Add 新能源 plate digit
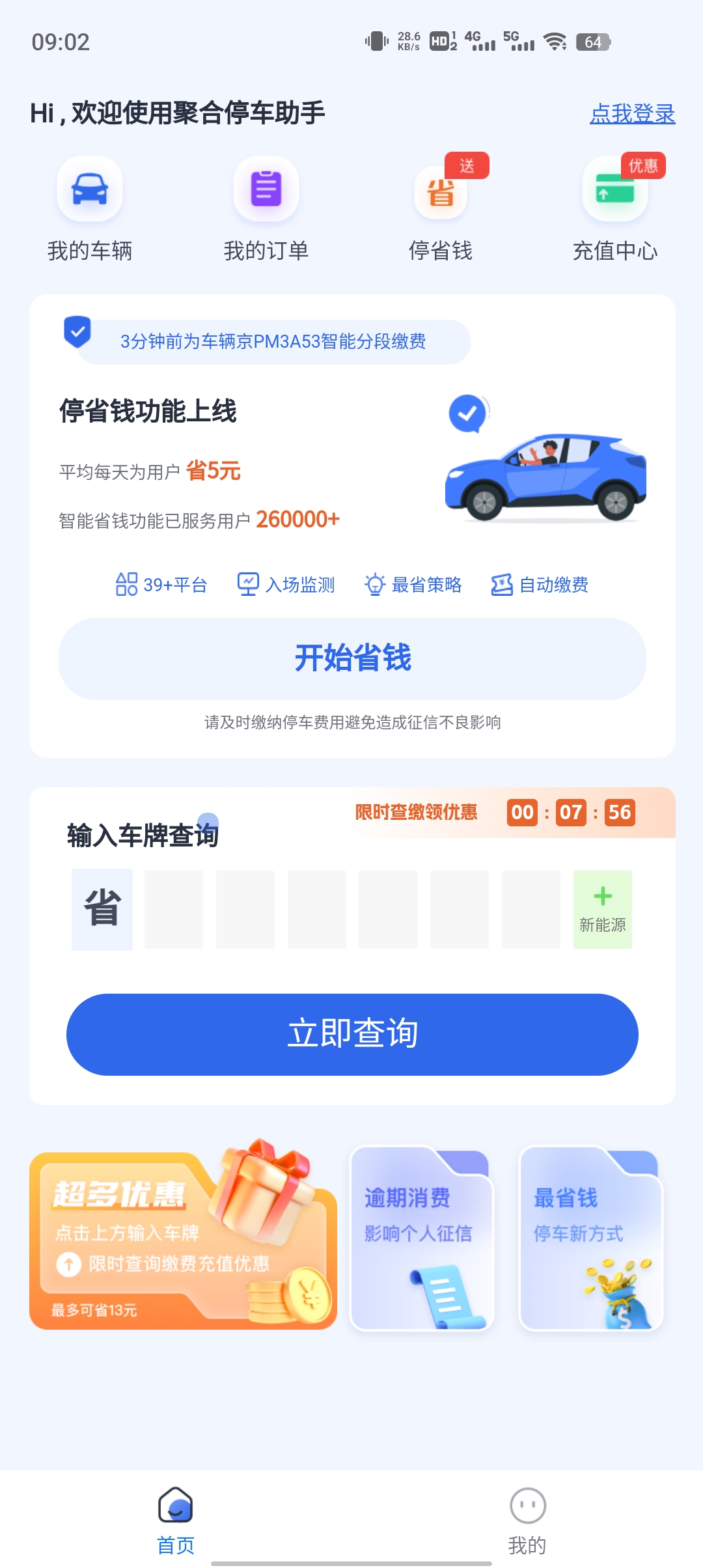703x1568 pixels. pyautogui.click(x=602, y=909)
